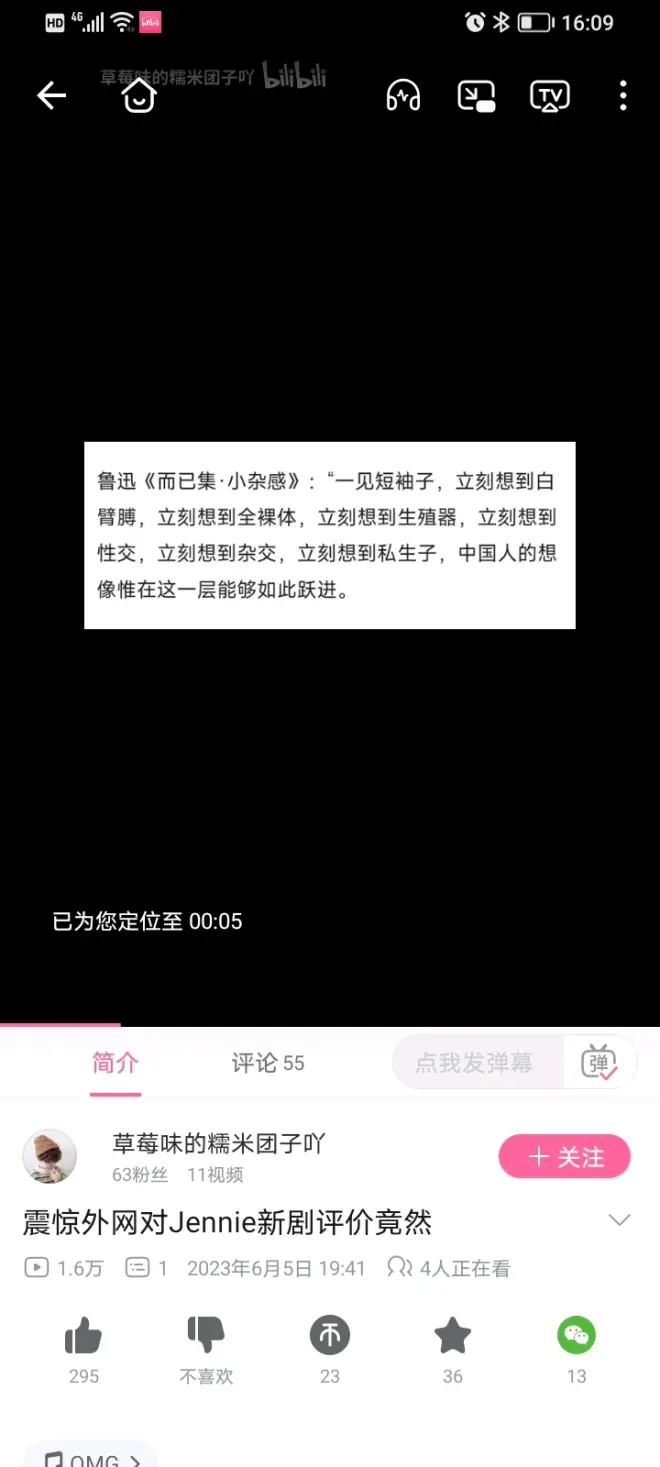The width and height of the screenshot is (660, 1467).
Task: Like the video with thumbs up
Action: 84,1335
